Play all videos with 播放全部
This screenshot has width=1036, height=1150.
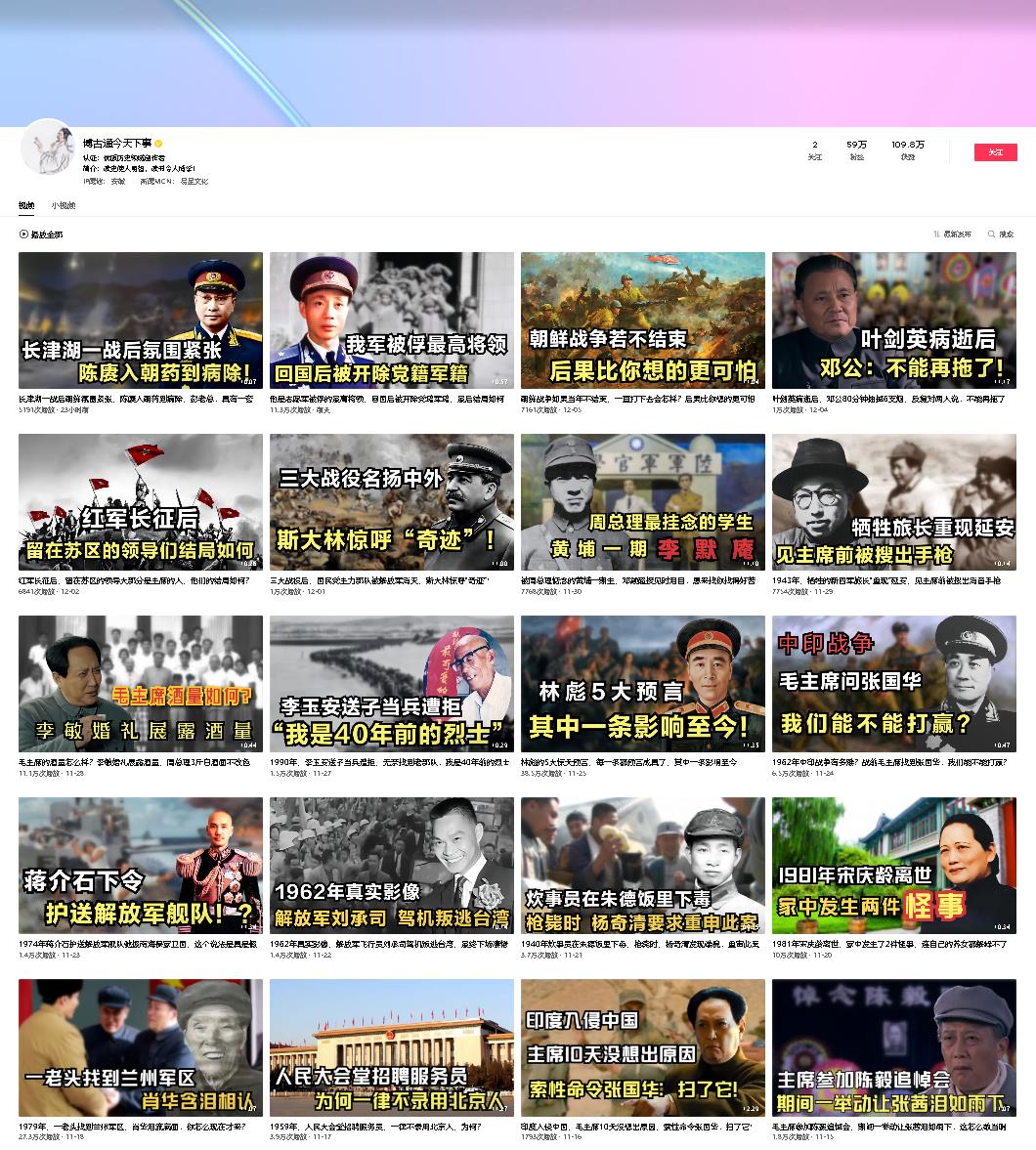pyautogui.click(x=41, y=234)
